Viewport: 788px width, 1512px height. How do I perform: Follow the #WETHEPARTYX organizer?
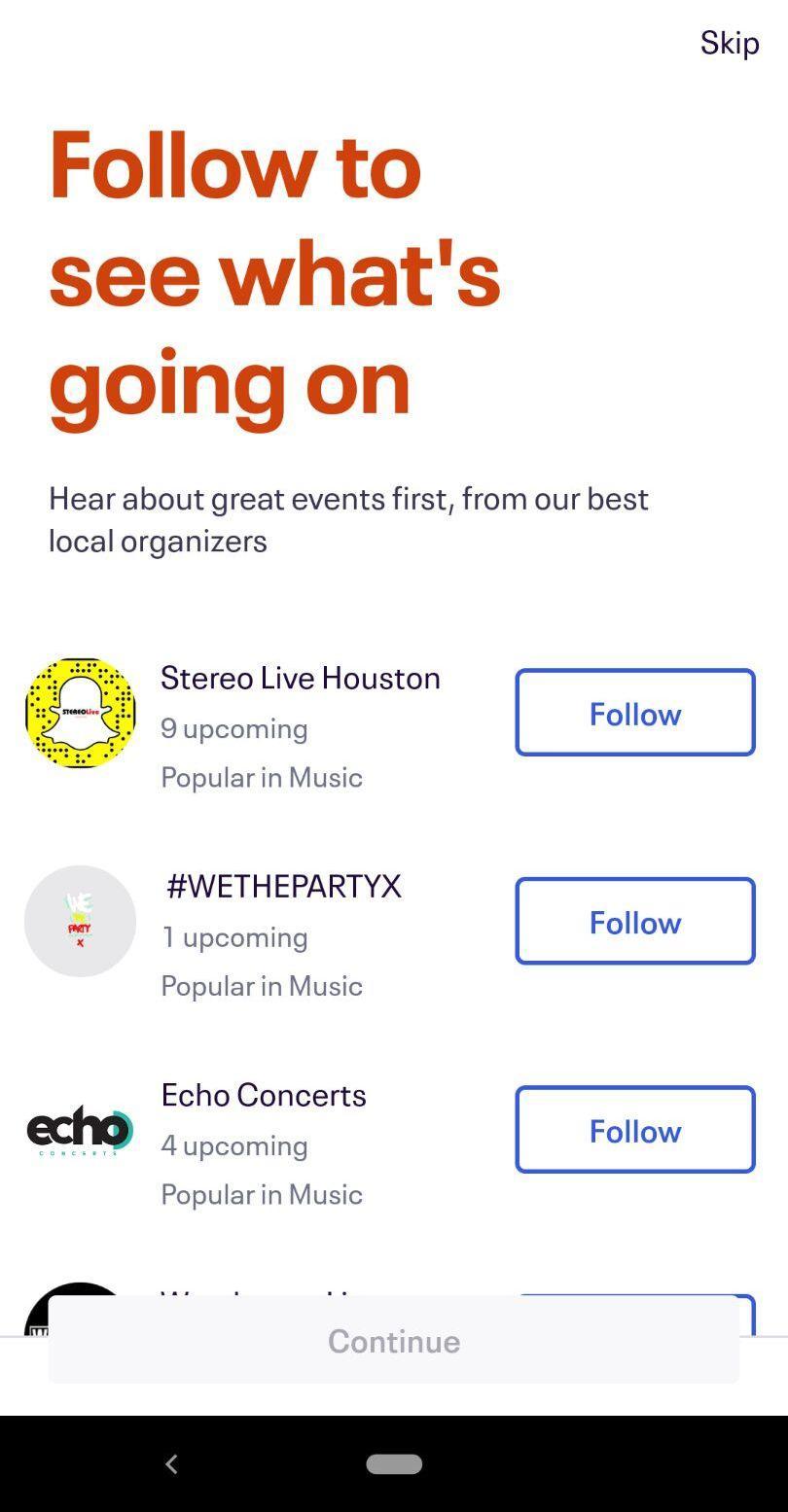click(x=634, y=921)
